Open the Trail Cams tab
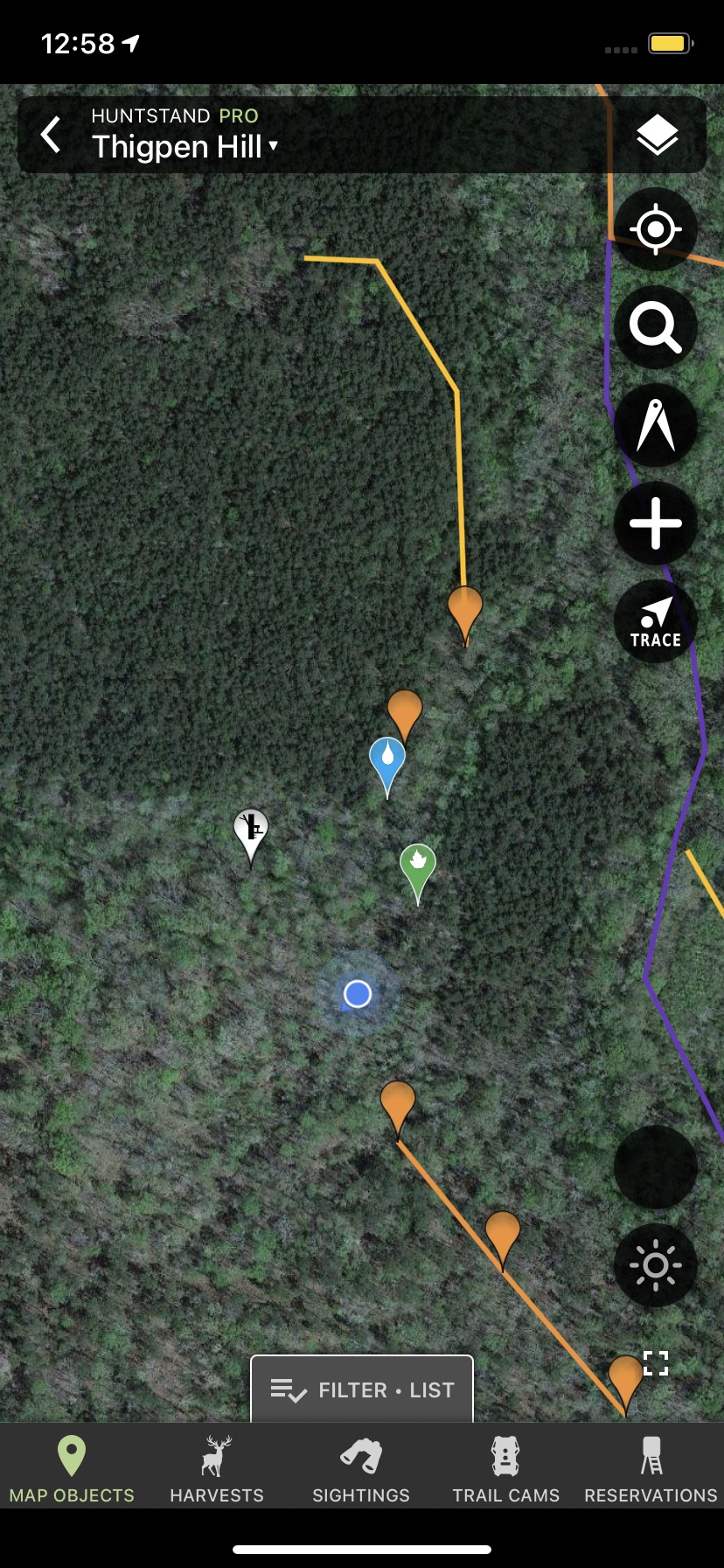This screenshot has width=724, height=1568. [x=505, y=1469]
